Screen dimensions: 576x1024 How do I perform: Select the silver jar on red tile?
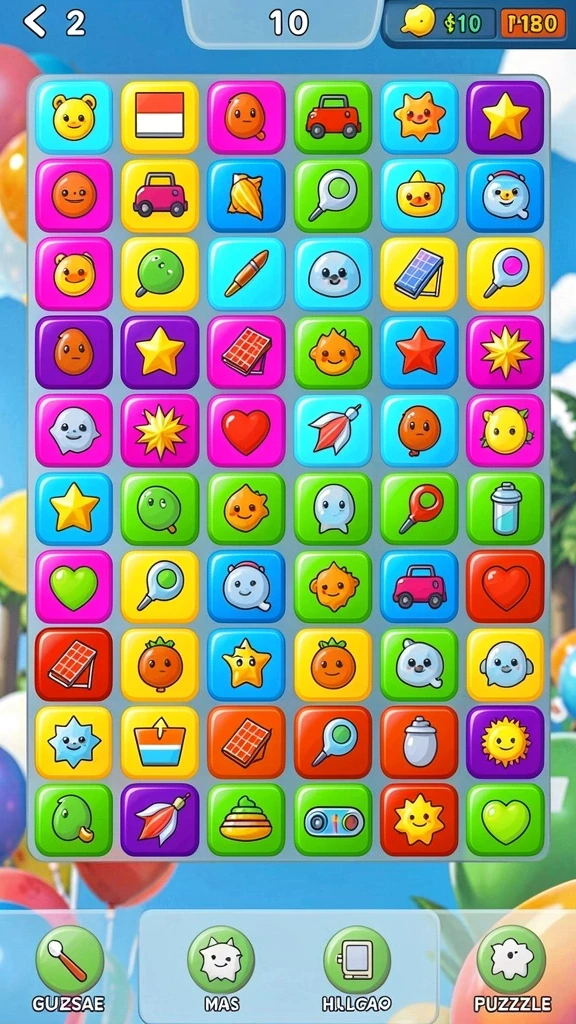point(419,742)
